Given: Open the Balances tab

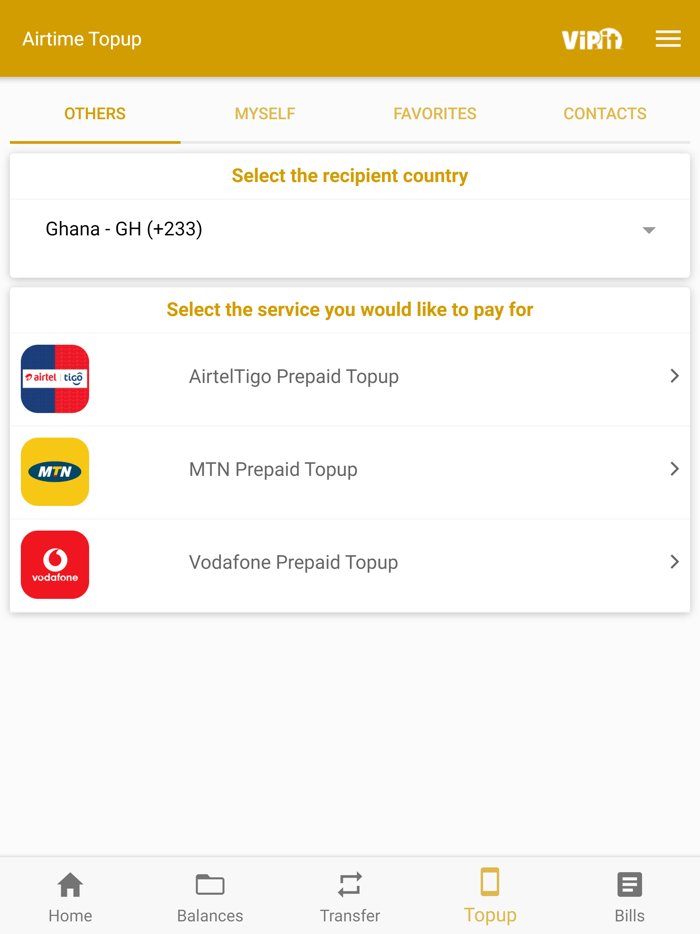Looking at the screenshot, I should coord(210,896).
